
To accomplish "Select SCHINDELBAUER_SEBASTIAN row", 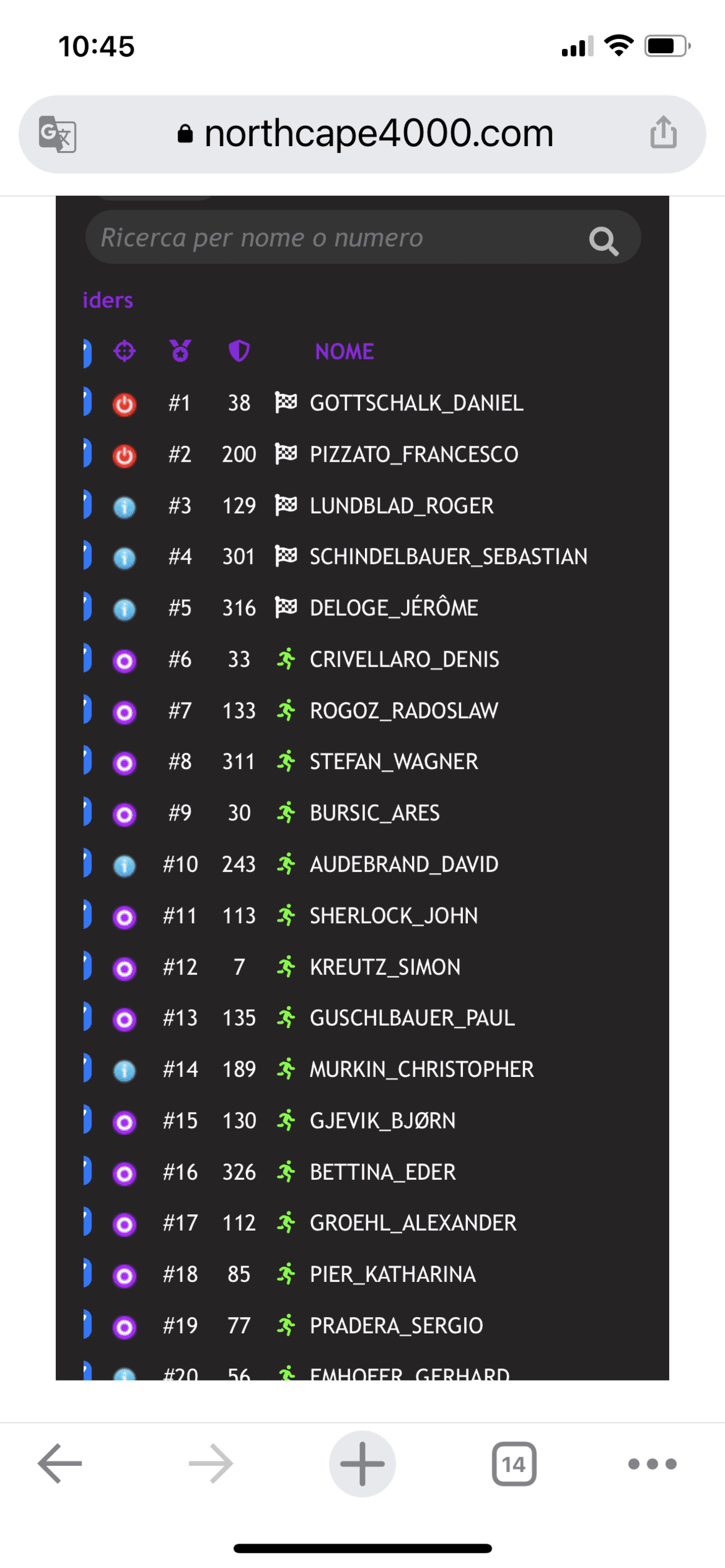I will (448, 556).
